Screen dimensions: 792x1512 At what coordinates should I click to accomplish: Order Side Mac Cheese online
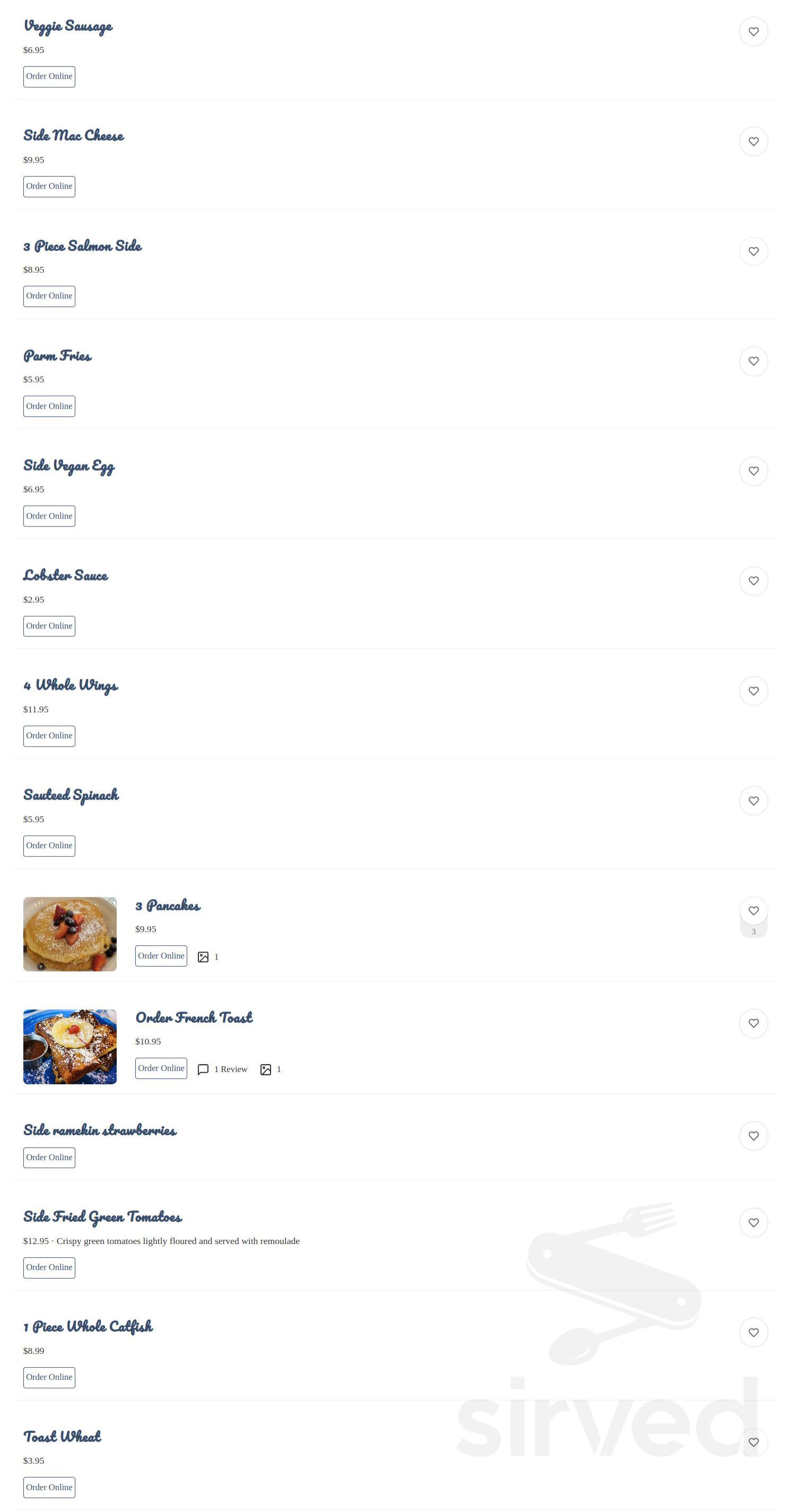49,186
